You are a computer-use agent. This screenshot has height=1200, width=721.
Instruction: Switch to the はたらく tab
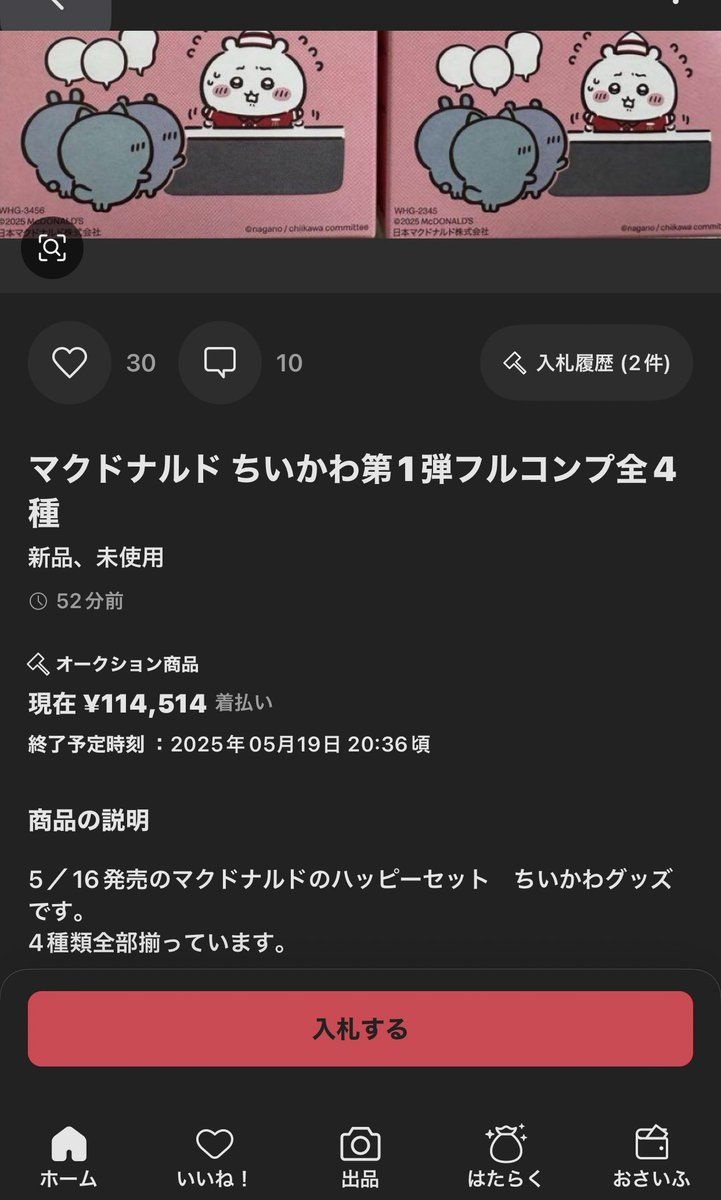[506, 1155]
